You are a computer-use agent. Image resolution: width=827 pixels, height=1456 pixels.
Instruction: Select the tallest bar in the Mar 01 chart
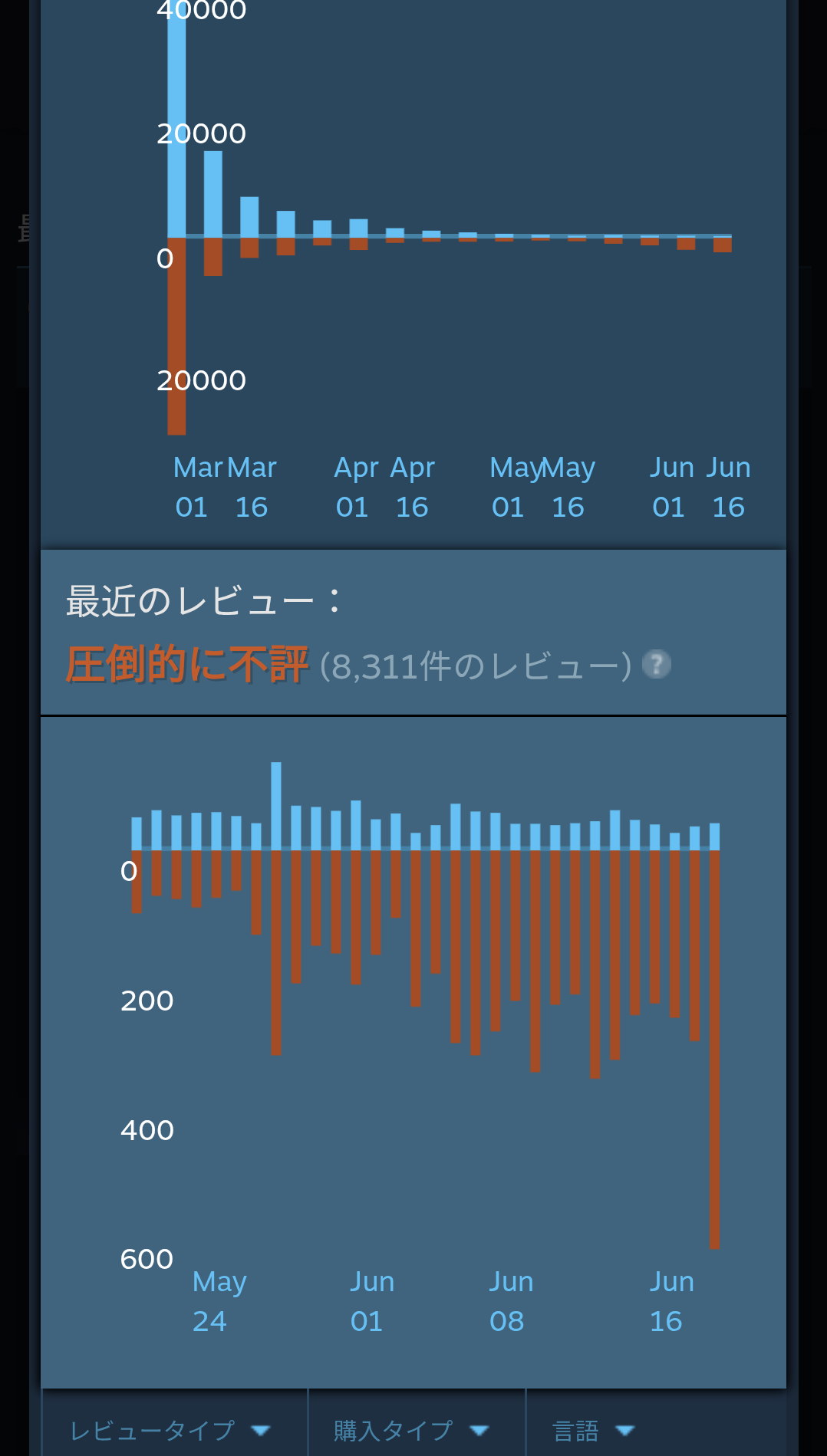pos(176,119)
